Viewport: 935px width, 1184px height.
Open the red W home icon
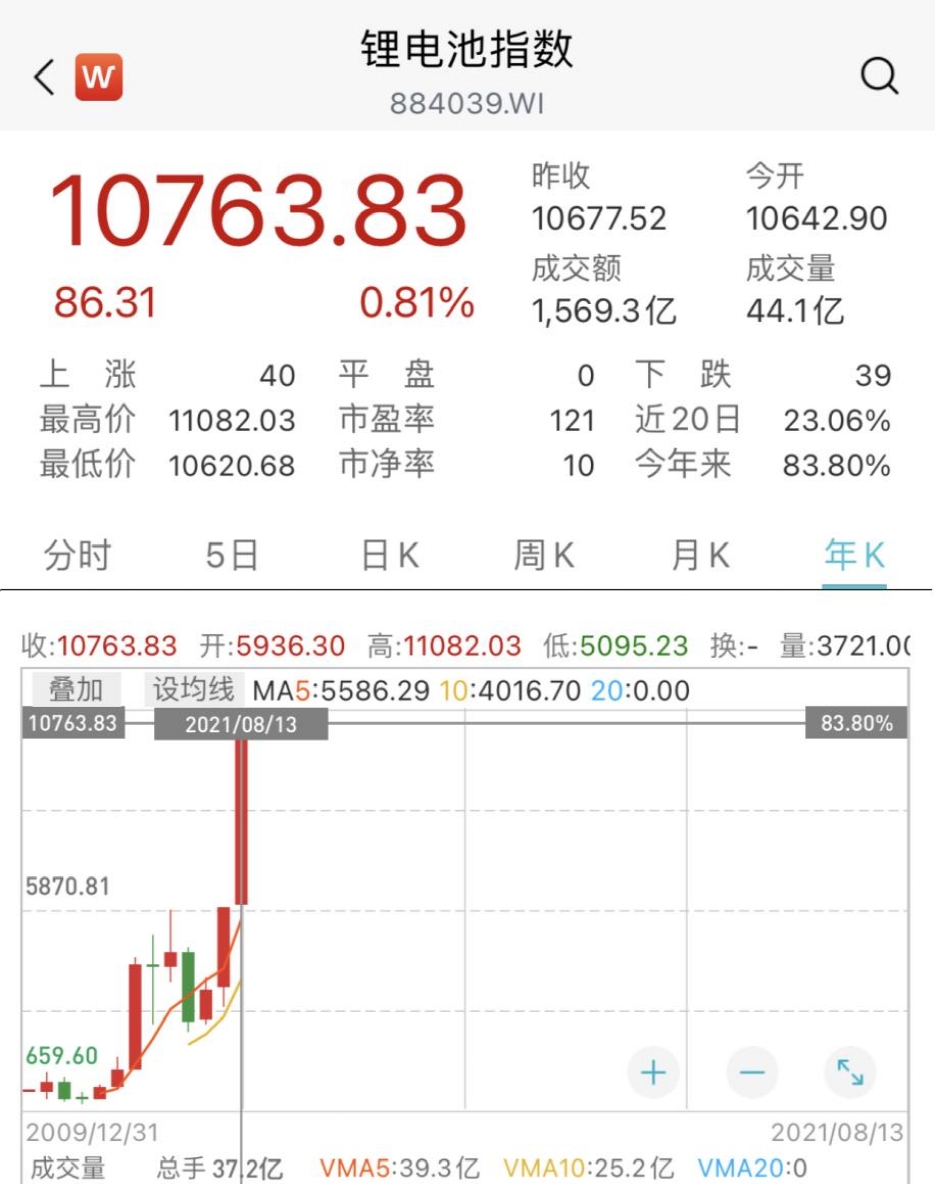point(99,77)
